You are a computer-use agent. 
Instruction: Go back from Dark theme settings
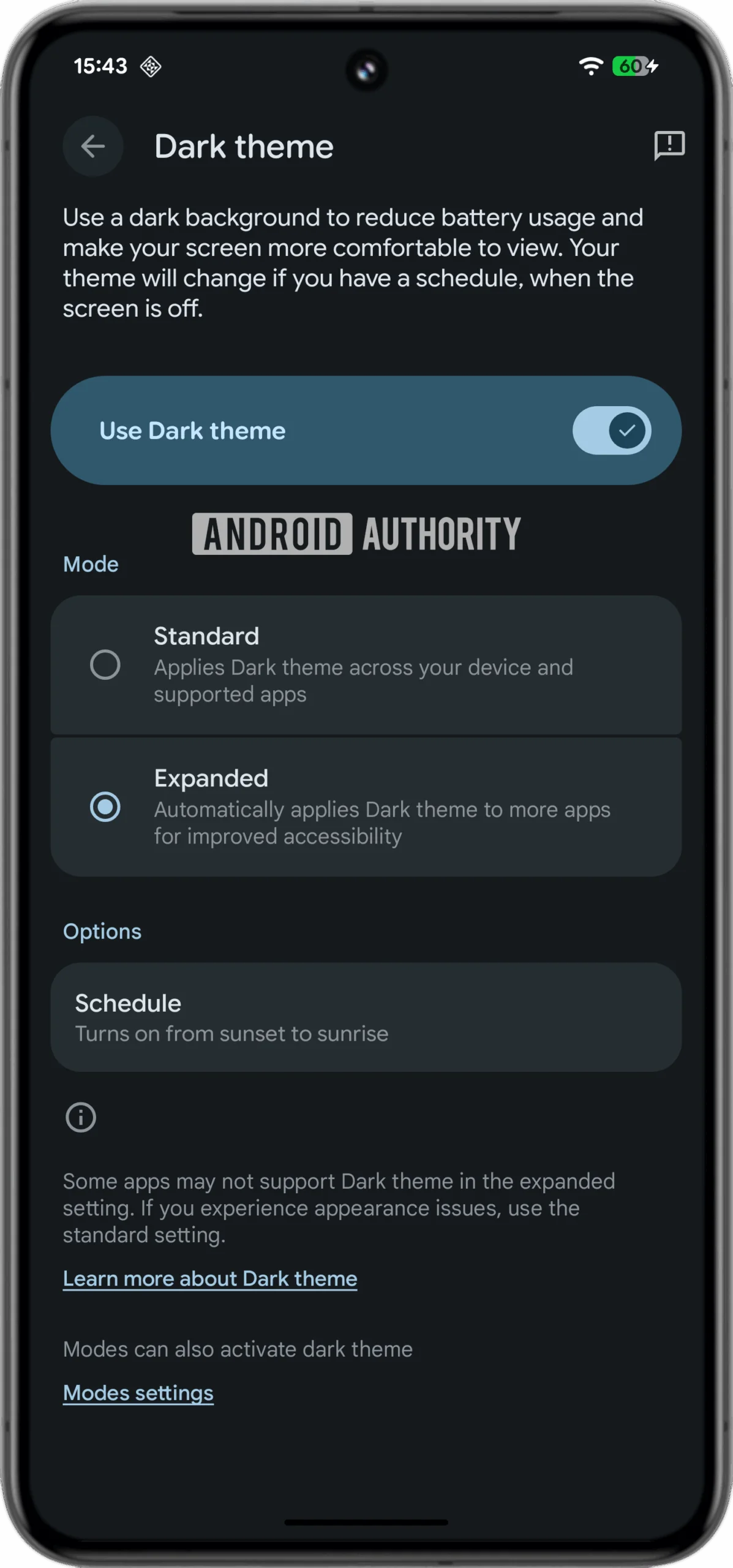pos(93,146)
